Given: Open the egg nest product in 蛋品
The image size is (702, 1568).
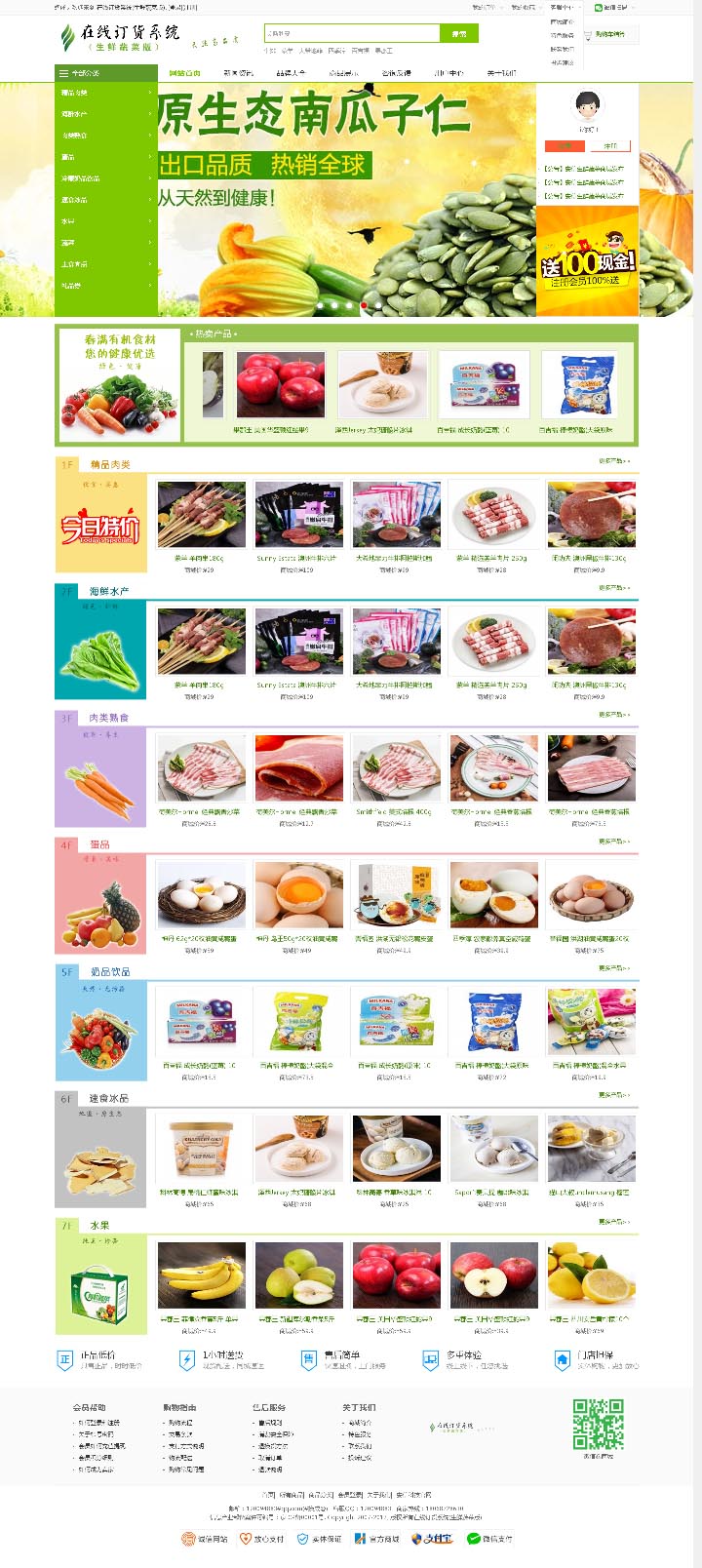Looking at the screenshot, I should 201,895.
